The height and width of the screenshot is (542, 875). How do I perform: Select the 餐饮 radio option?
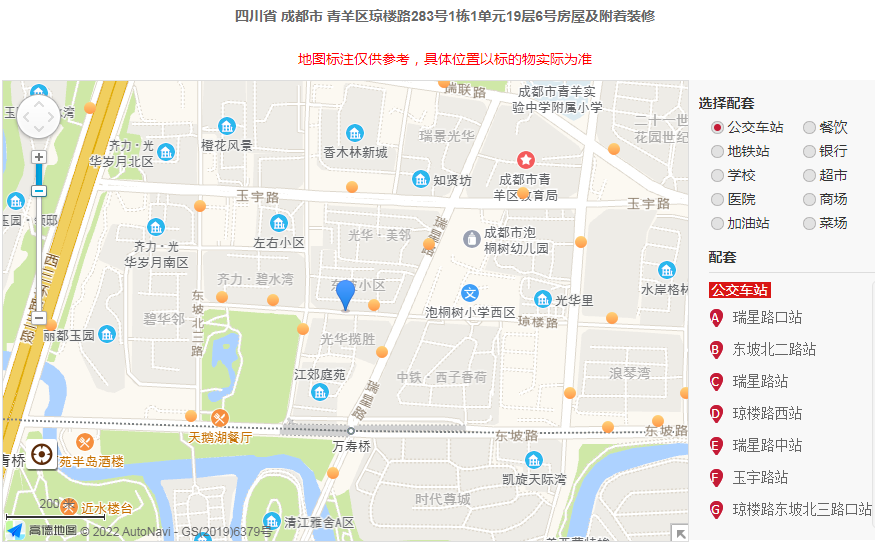[x=810, y=128]
